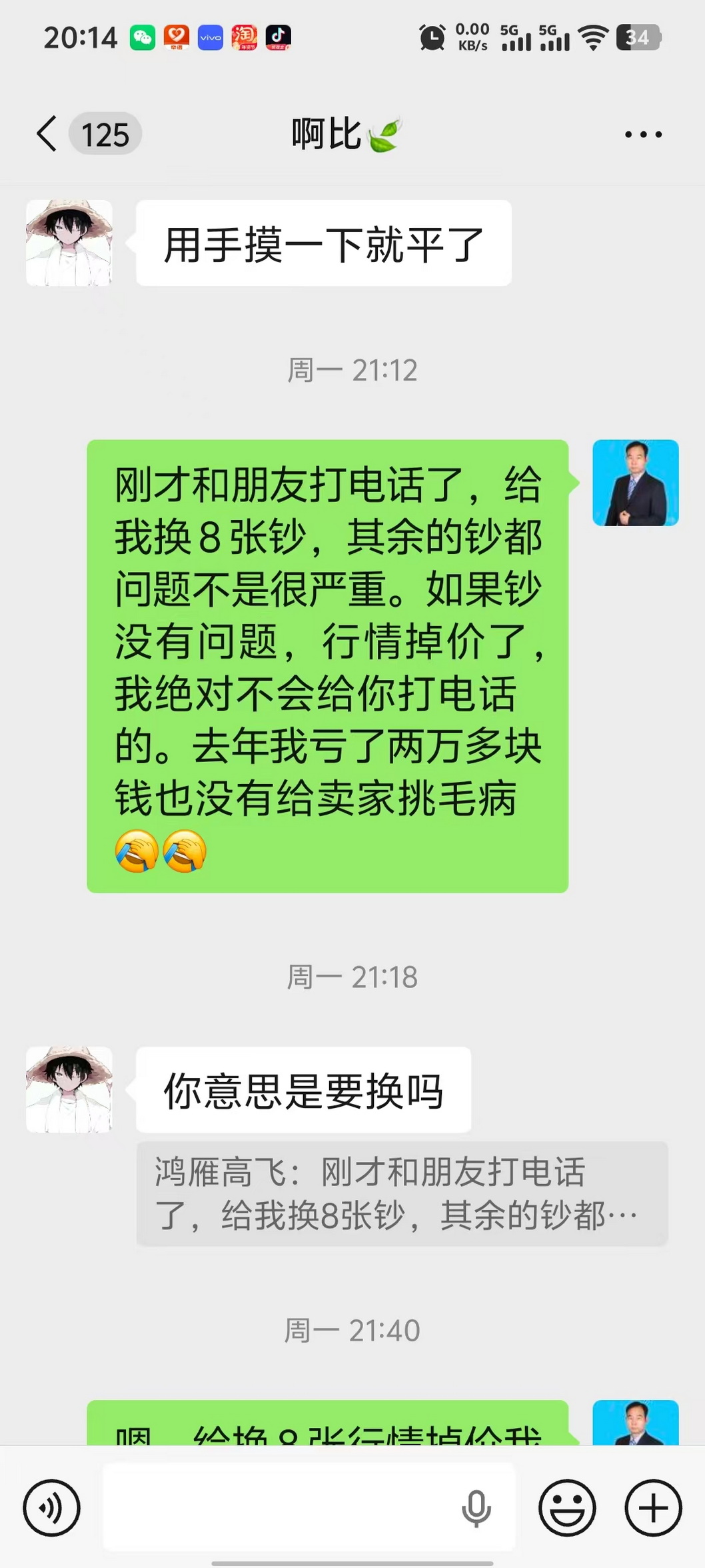Open the emoji sticker panel
This screenshot has height=1568, width=705.
[x=567, y=1507]
